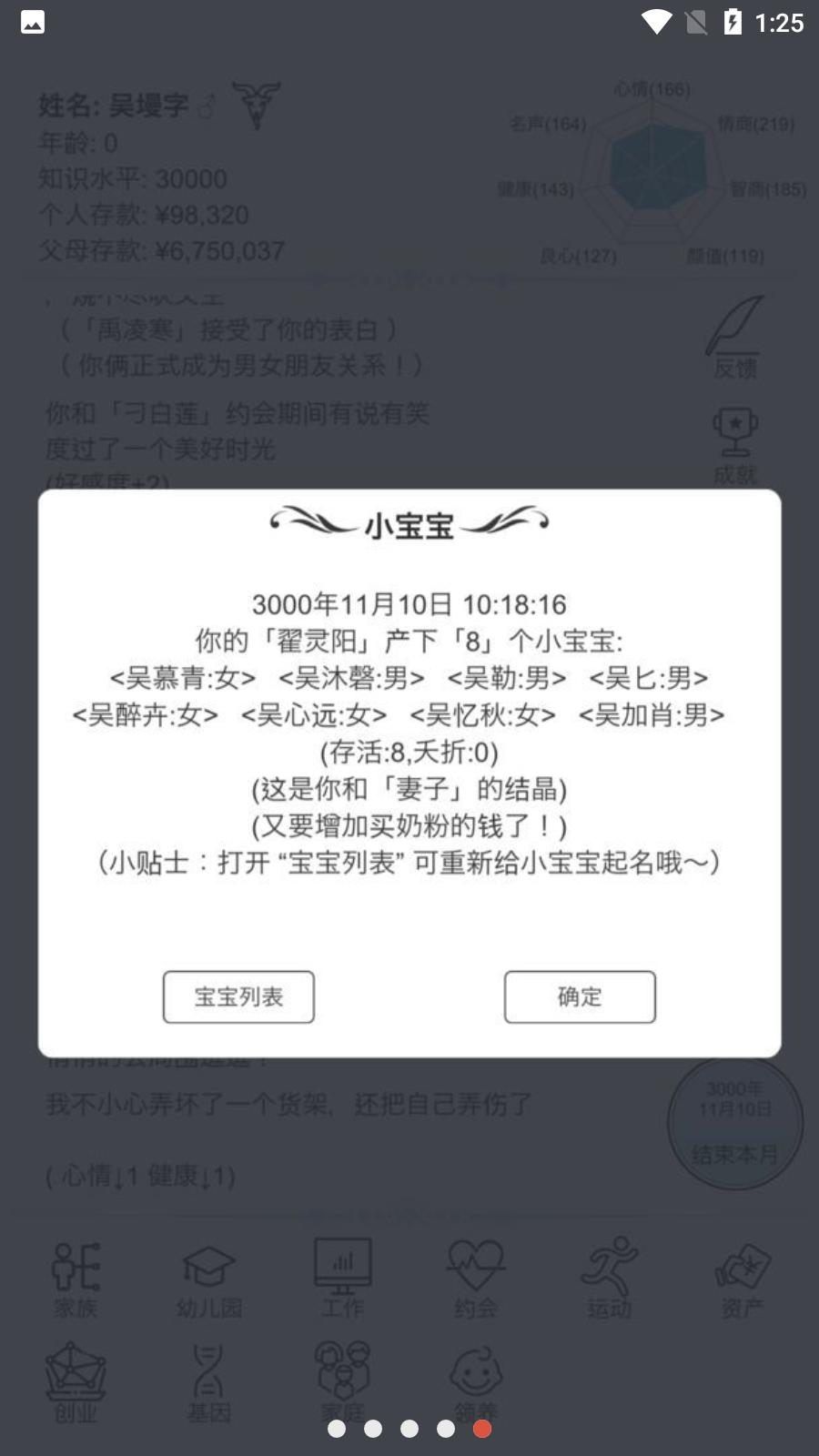Viewport: 819px width, 1456px height.
Task: View achievements via the 成就 trophy icon
Action: 735,441
